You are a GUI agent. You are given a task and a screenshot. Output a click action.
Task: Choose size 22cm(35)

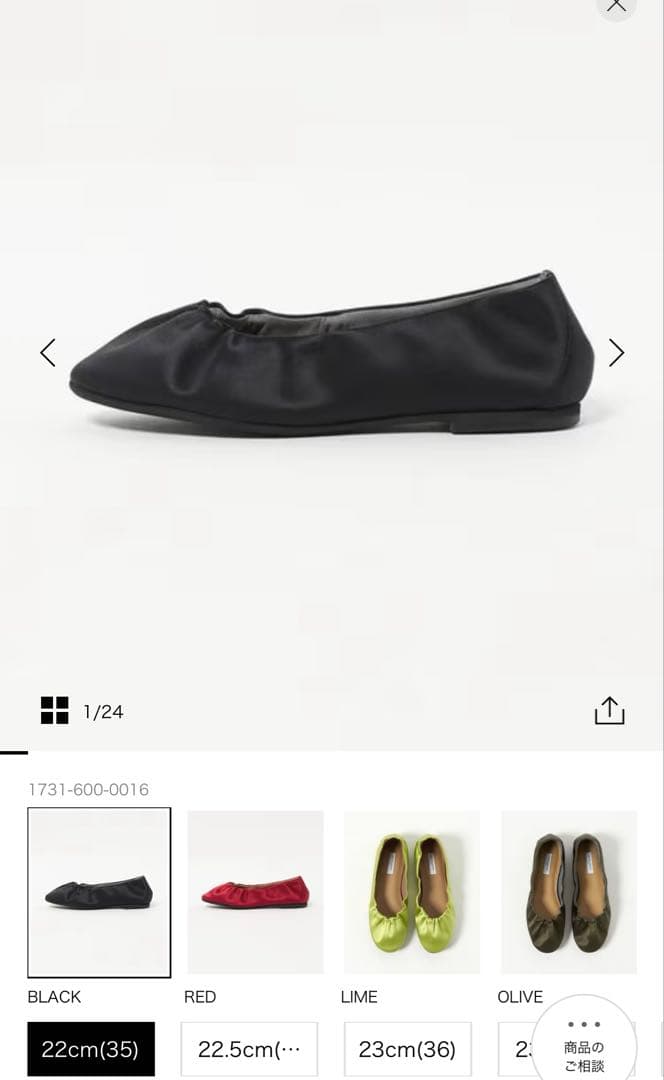click(x=91, y=1049)
